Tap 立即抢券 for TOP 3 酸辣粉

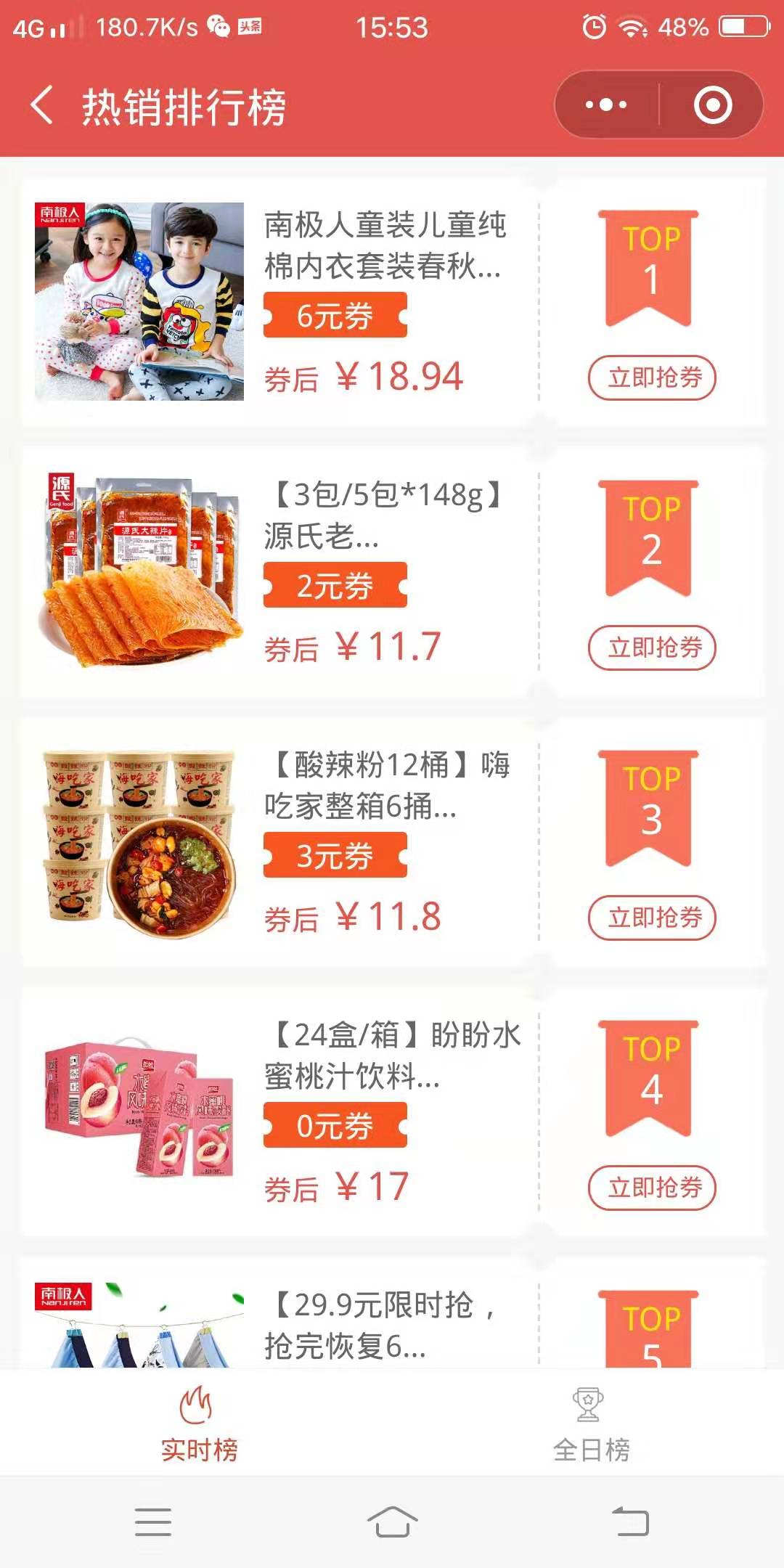coord(652,918)
